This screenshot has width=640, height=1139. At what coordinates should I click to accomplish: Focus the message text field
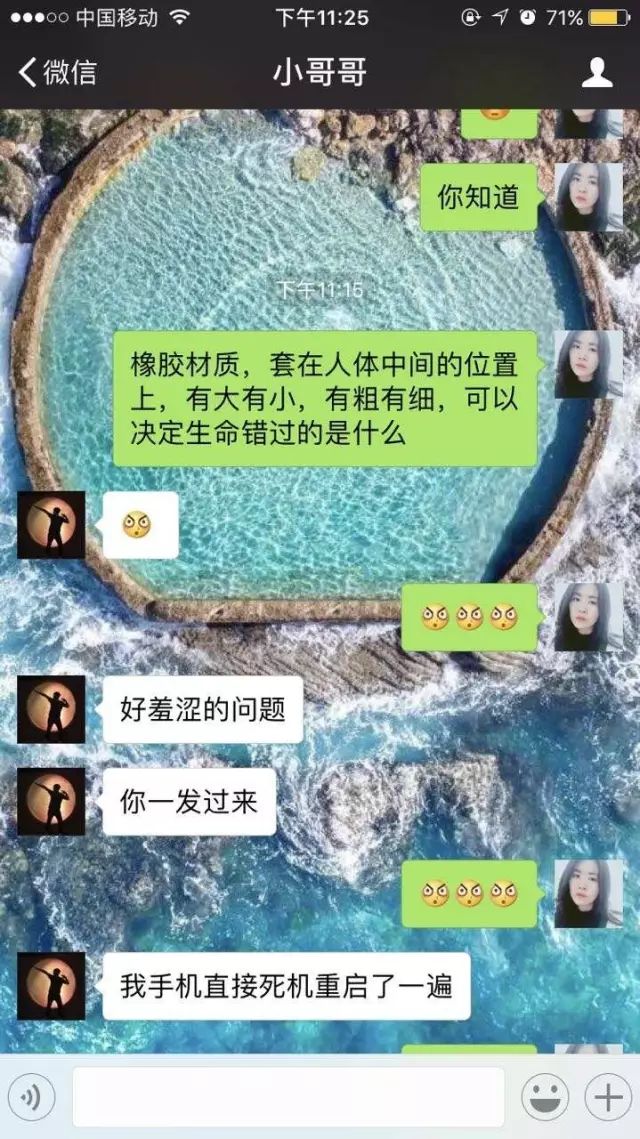pos(288,1098)
